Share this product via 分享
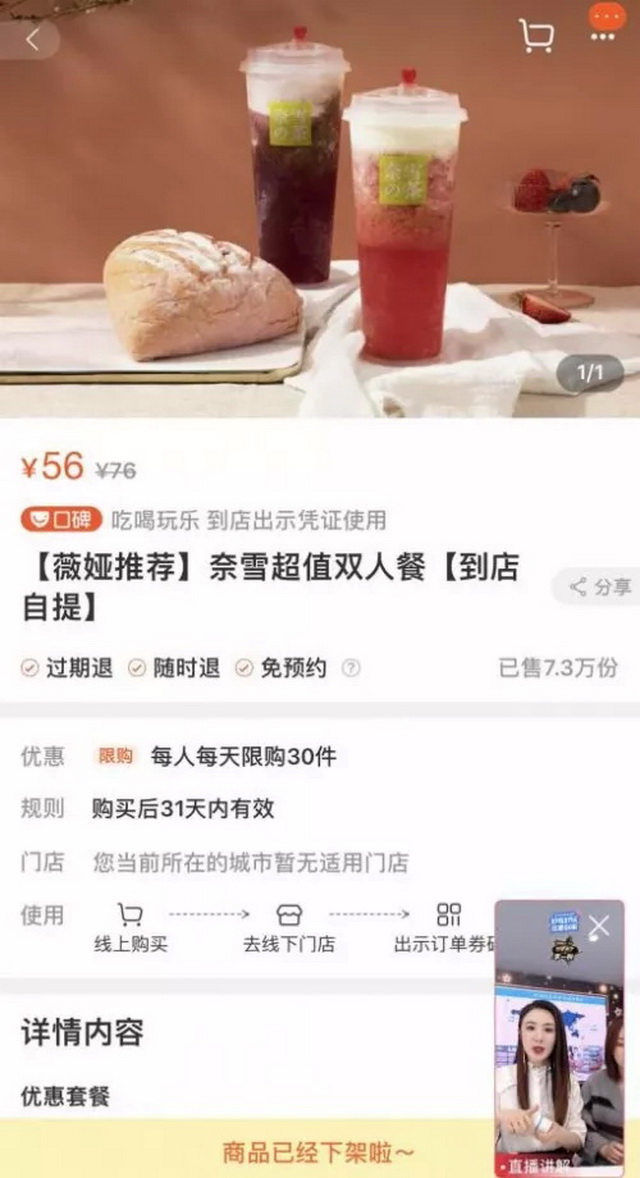This screenshot has height=1178, width=640. coord(600,587)
